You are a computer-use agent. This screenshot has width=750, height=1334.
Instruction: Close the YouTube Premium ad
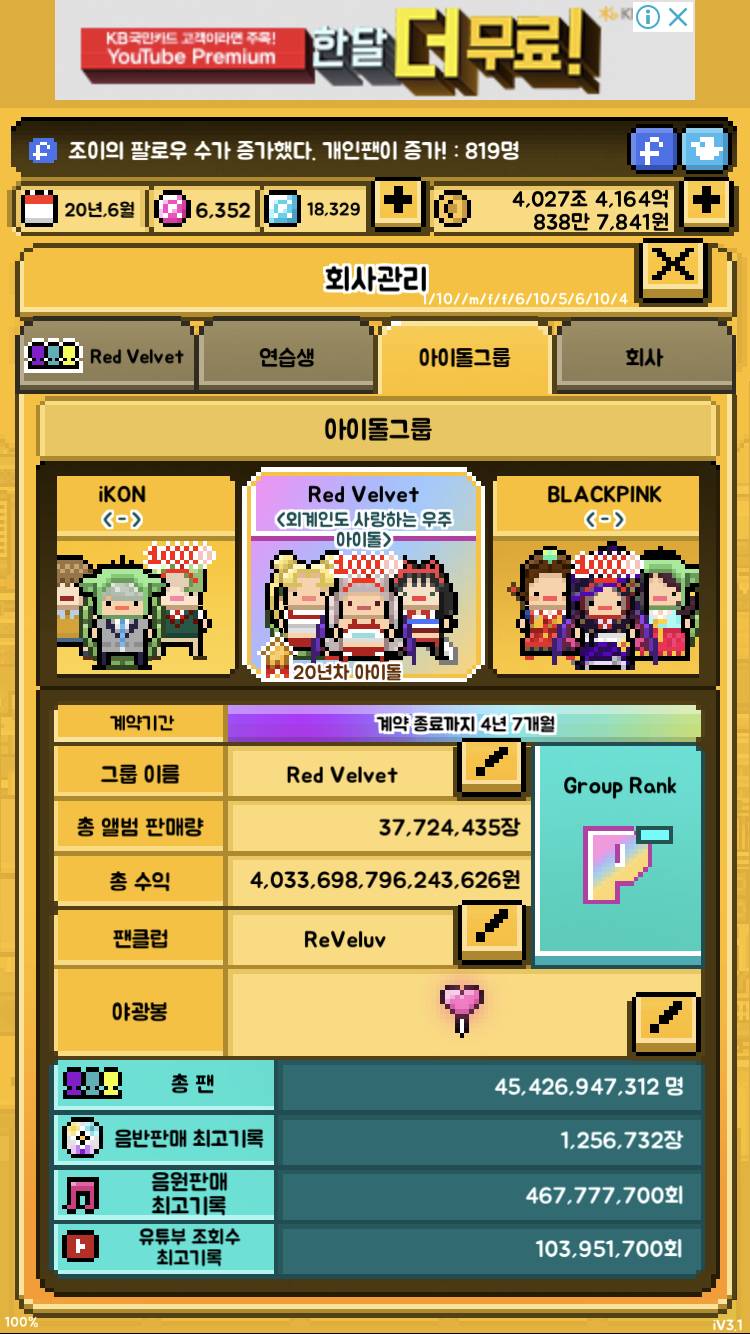click(679, 16)
